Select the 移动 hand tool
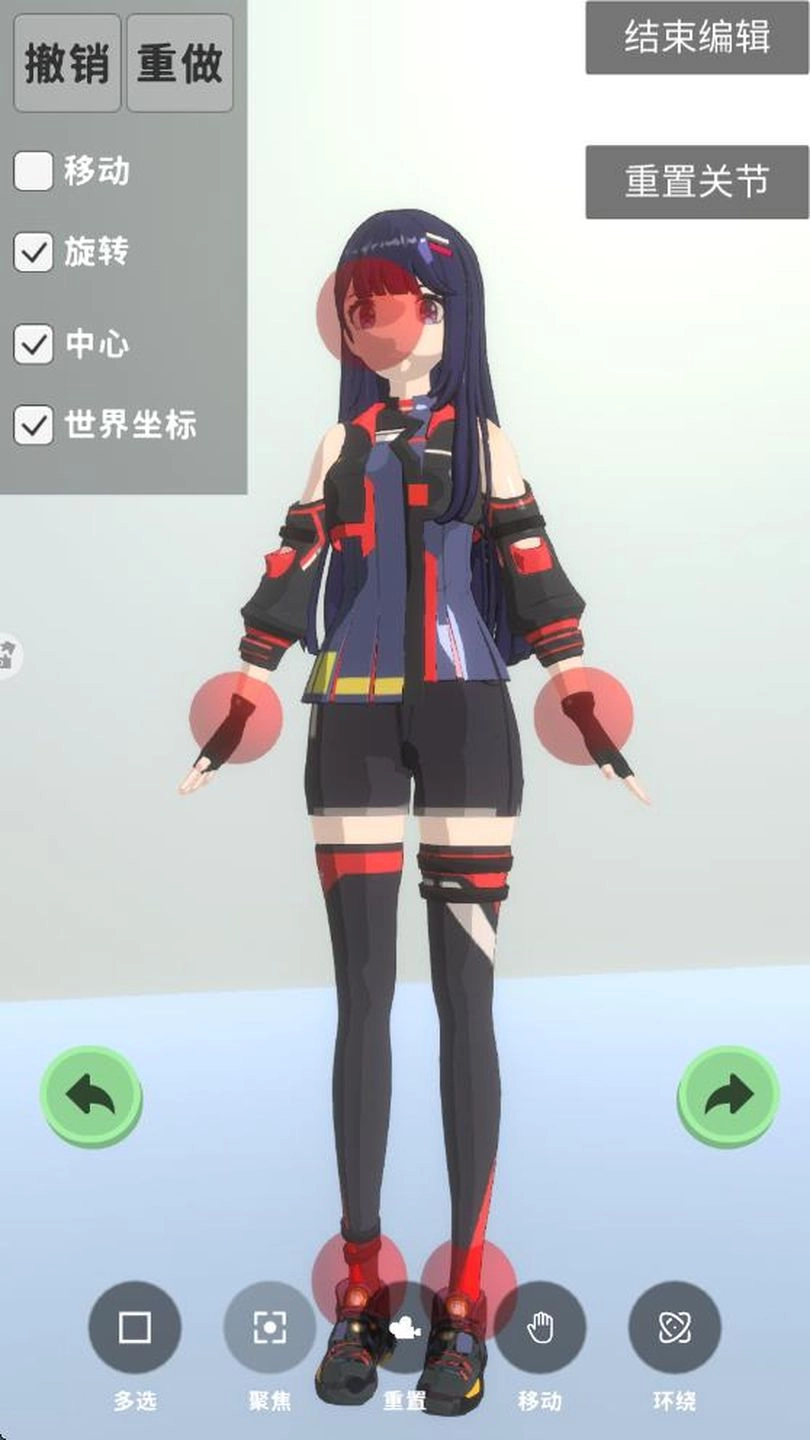810x1440 pixels. 540,1328
